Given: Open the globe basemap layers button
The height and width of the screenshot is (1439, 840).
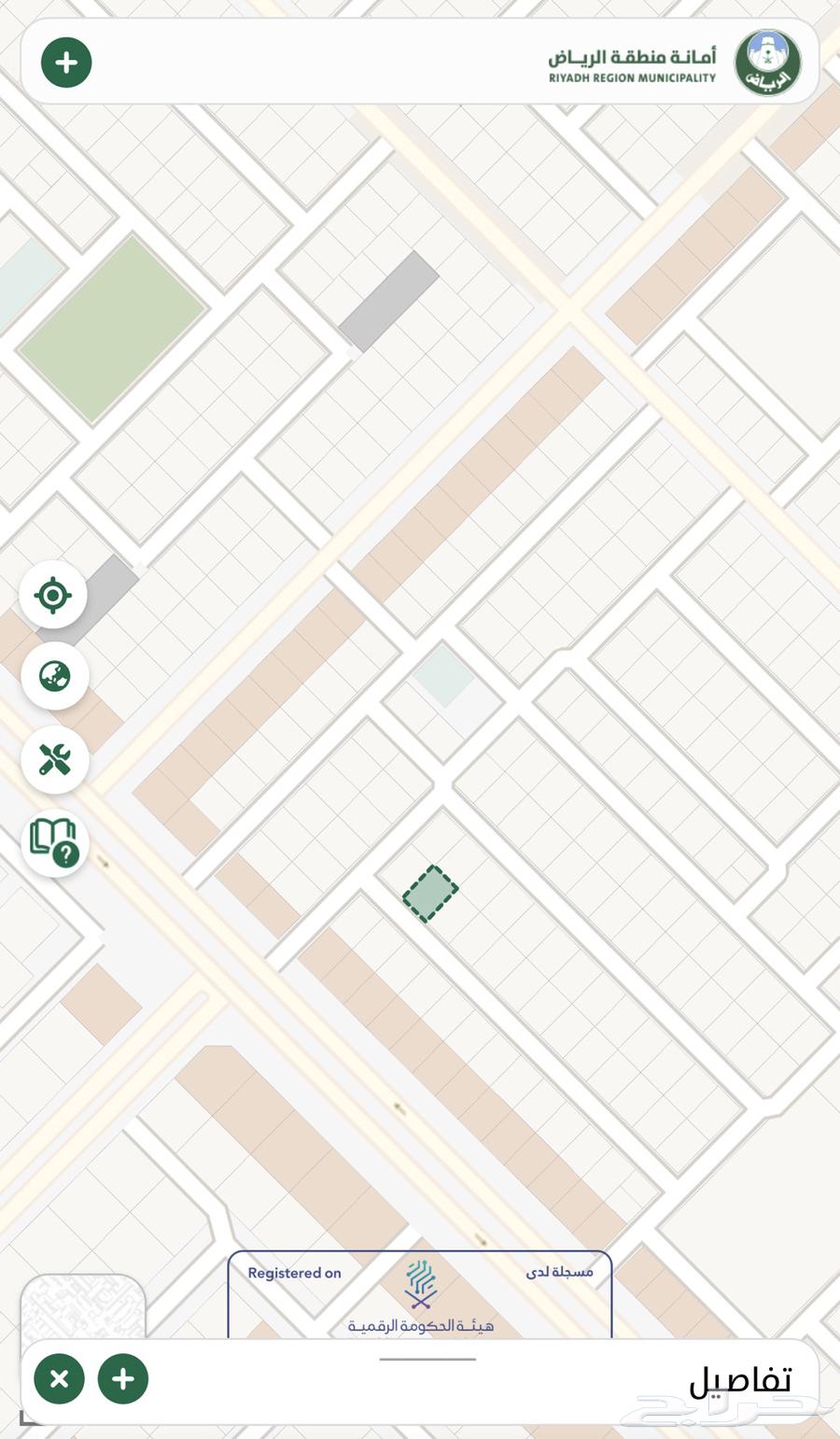Looking at the screenshot, I should [55, 676].
